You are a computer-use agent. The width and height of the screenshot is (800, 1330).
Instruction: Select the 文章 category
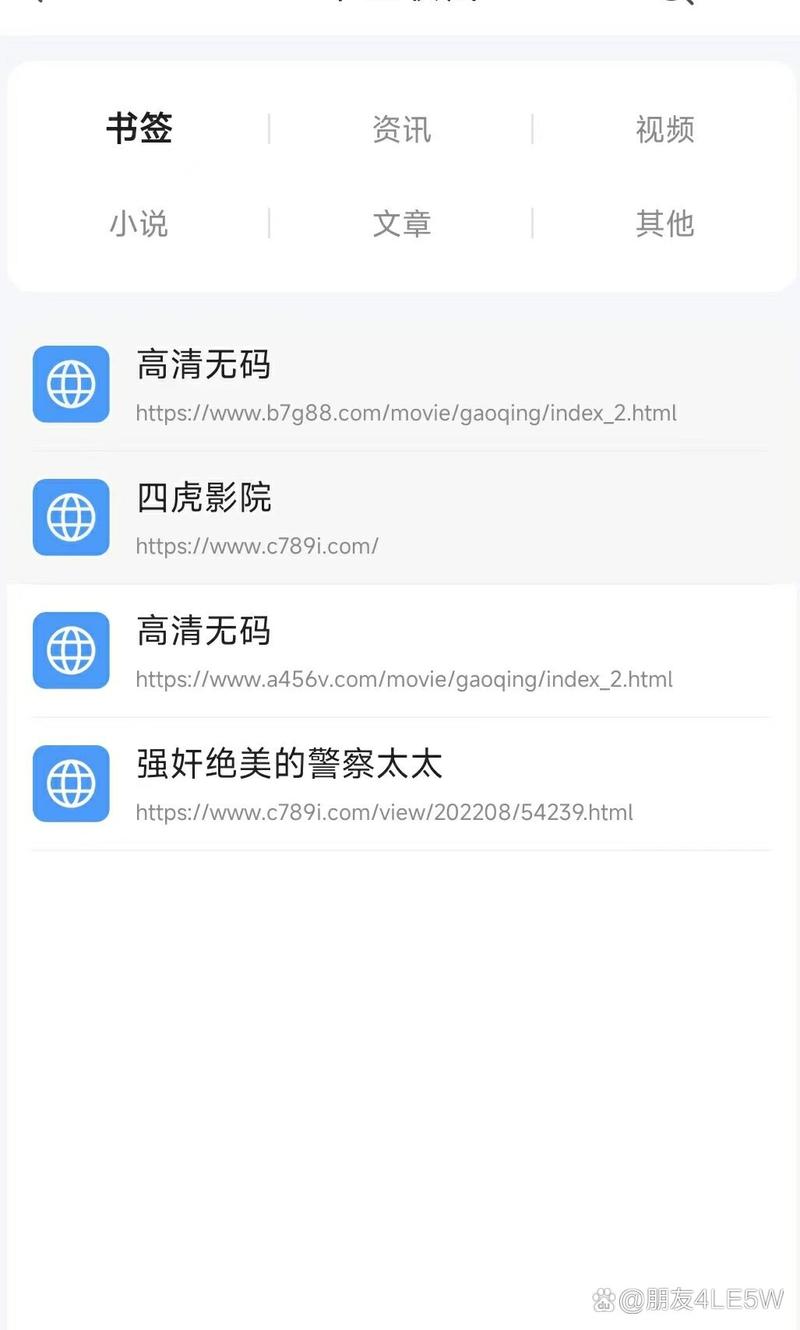pos(402,224)
